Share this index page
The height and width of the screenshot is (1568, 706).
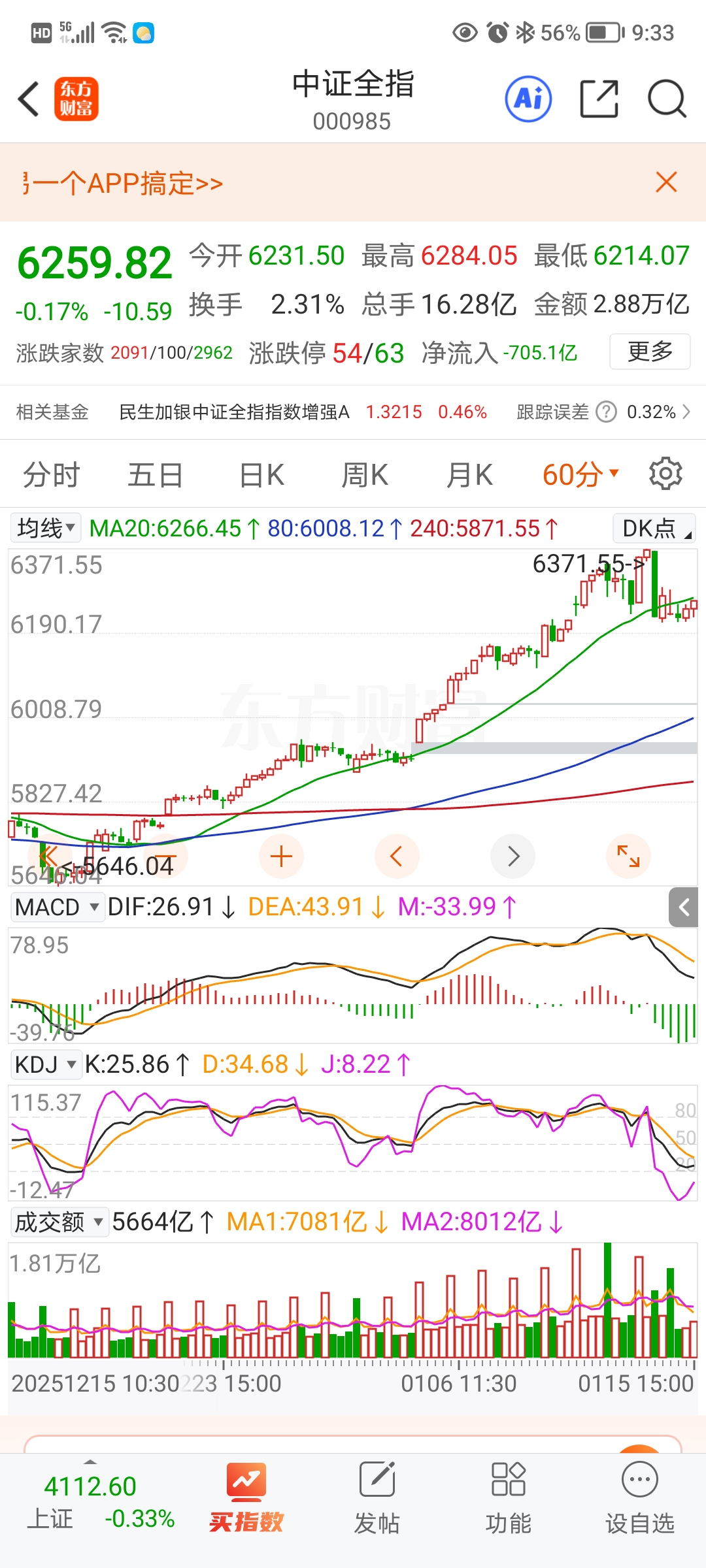click(x=599, y=99)
